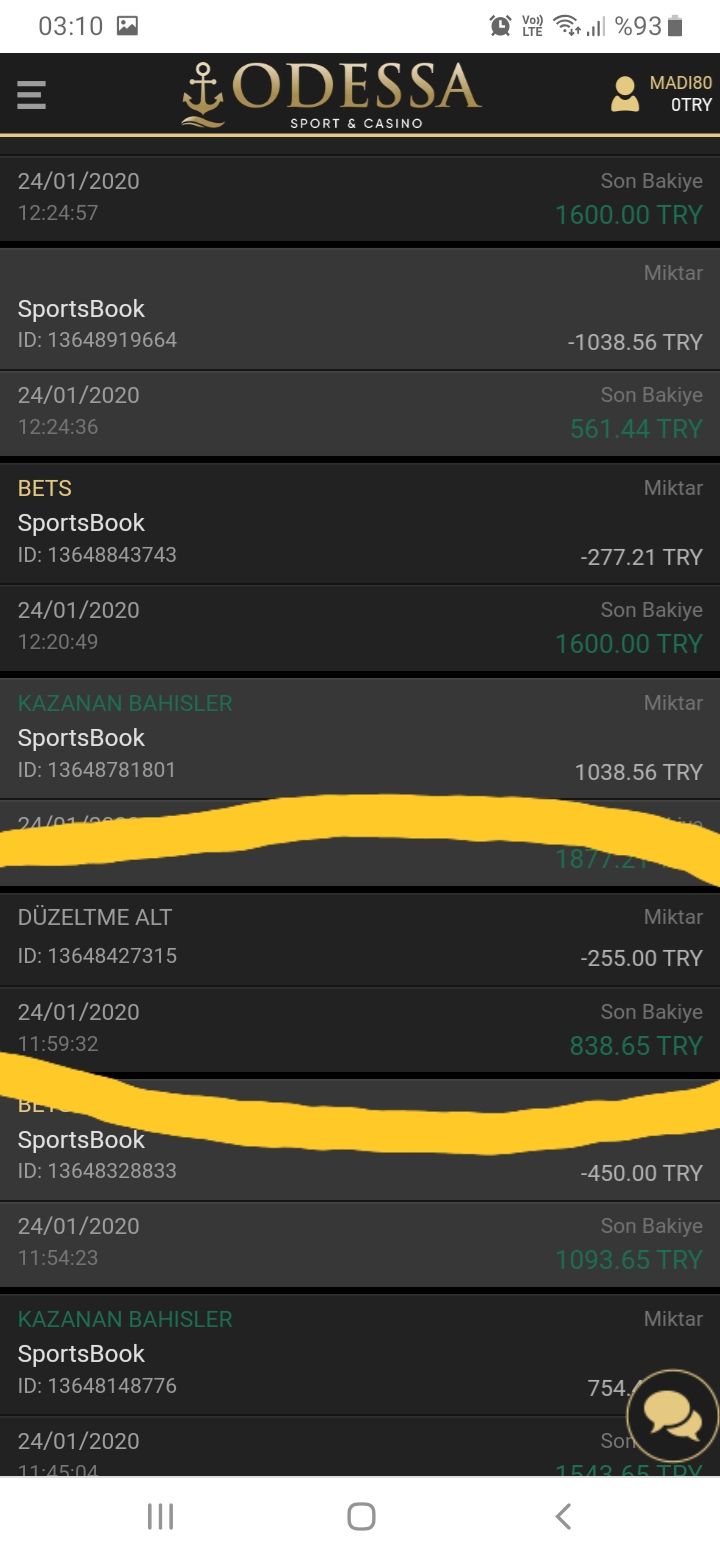Open recent apps from the navigation bar
This screenshot has height=1560, width=720.
160,1516
